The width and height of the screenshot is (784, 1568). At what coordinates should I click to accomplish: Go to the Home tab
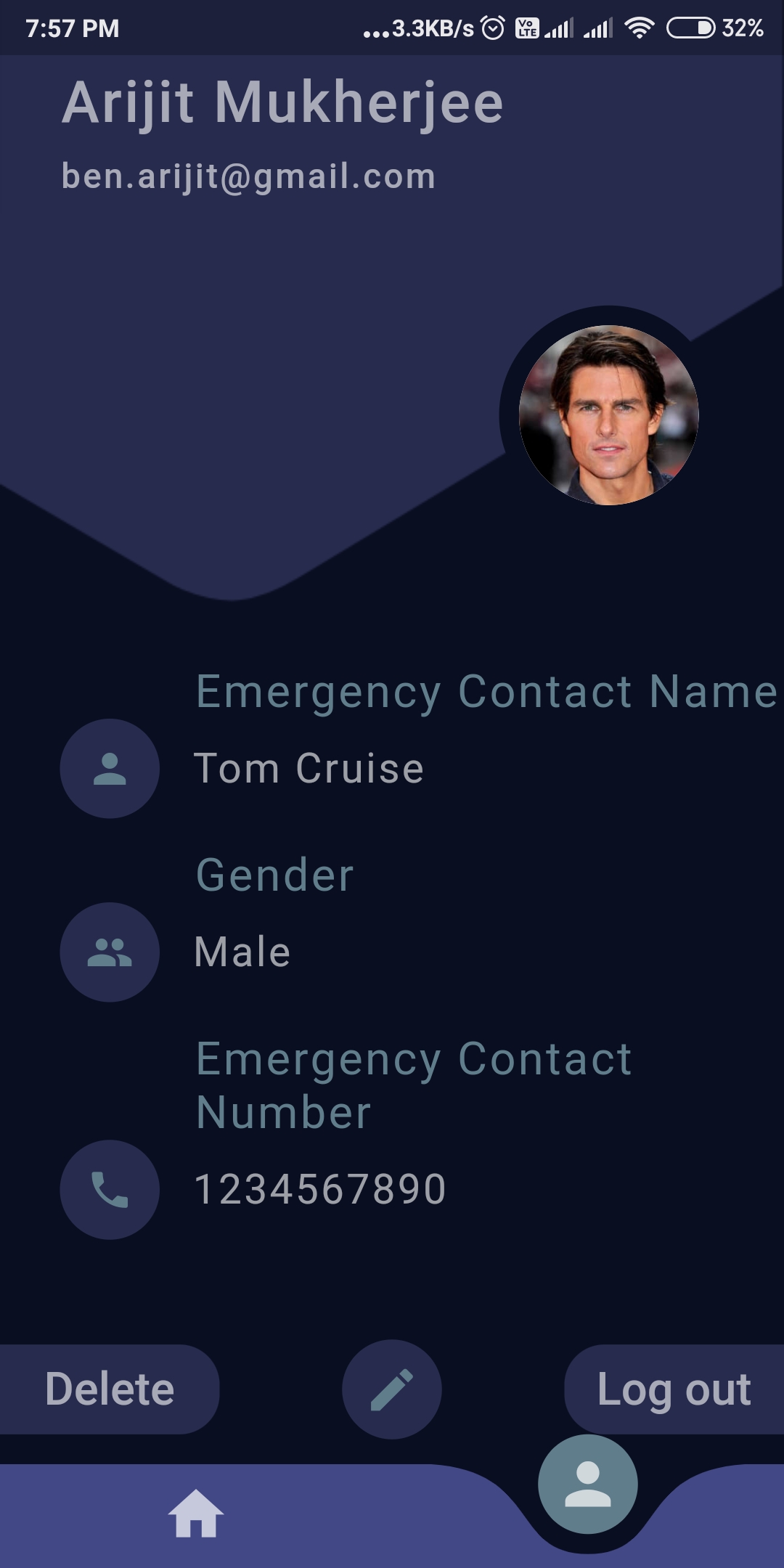(195, 1514)
